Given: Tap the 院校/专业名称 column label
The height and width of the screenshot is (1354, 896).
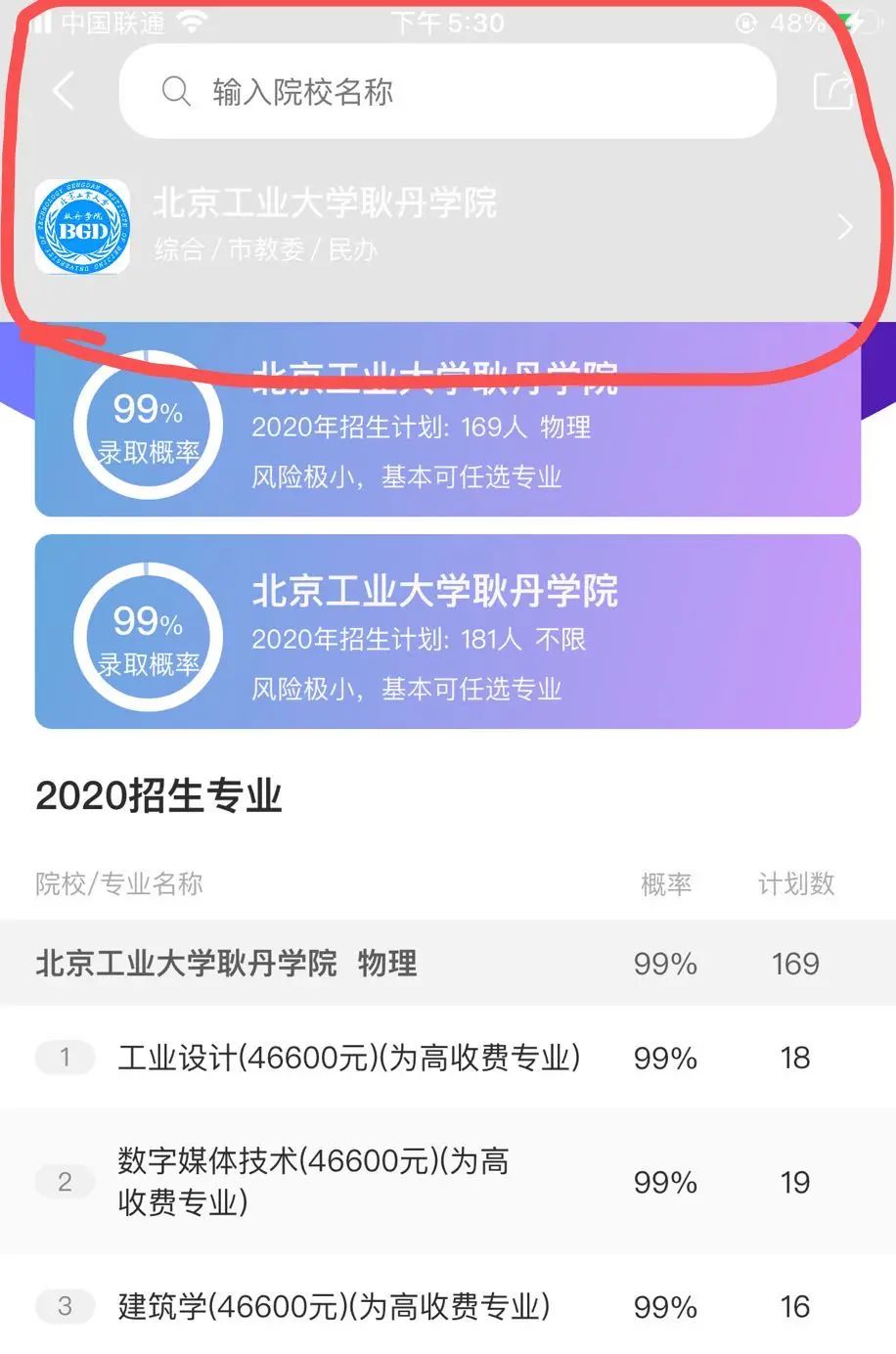Looking at the screenshot, I should pyautogui.click(x=117, y=884).
